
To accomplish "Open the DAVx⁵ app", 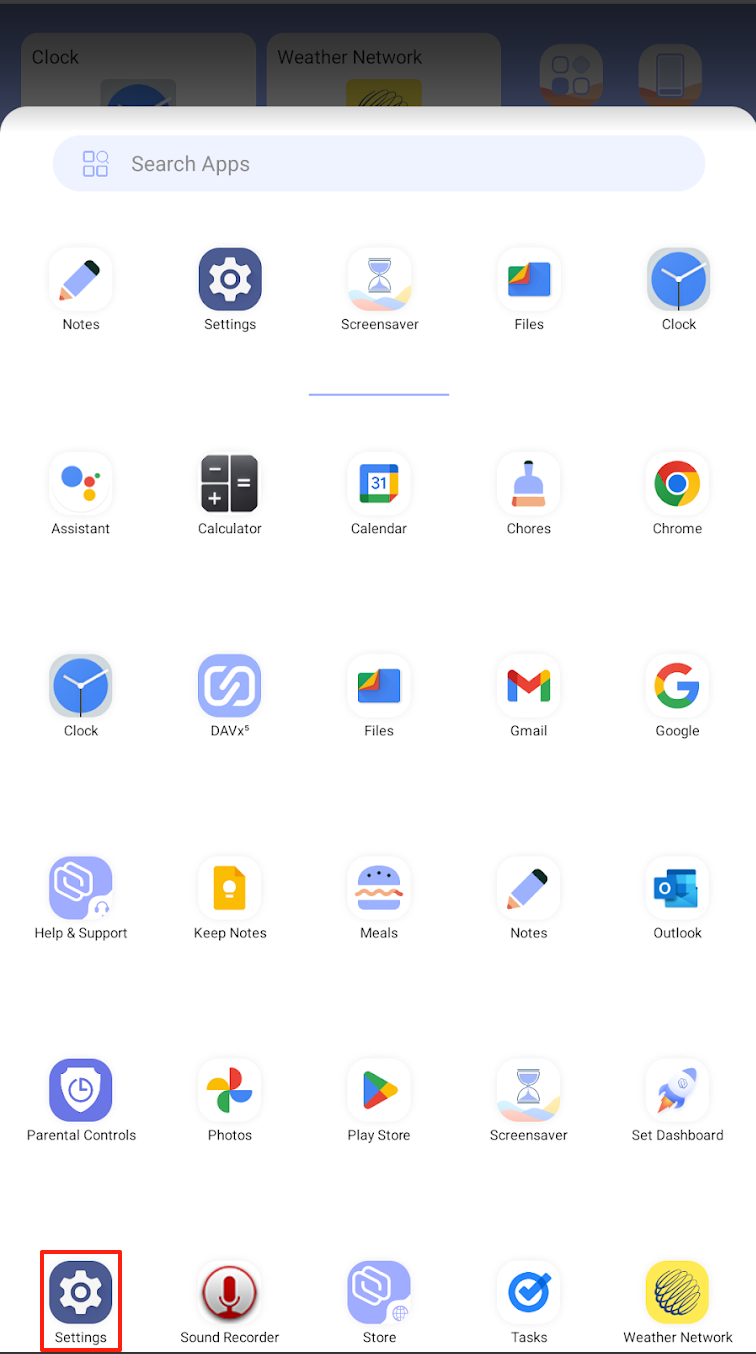I will [230, 686].
